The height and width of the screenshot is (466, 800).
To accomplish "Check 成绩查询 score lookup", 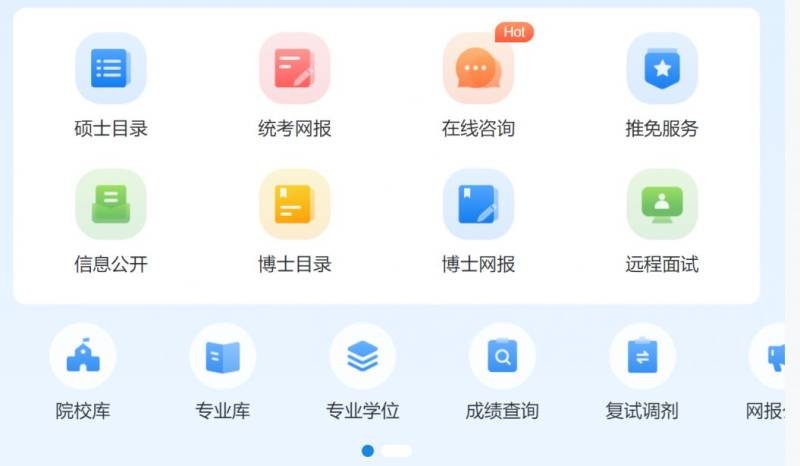I will click(502, 357).
